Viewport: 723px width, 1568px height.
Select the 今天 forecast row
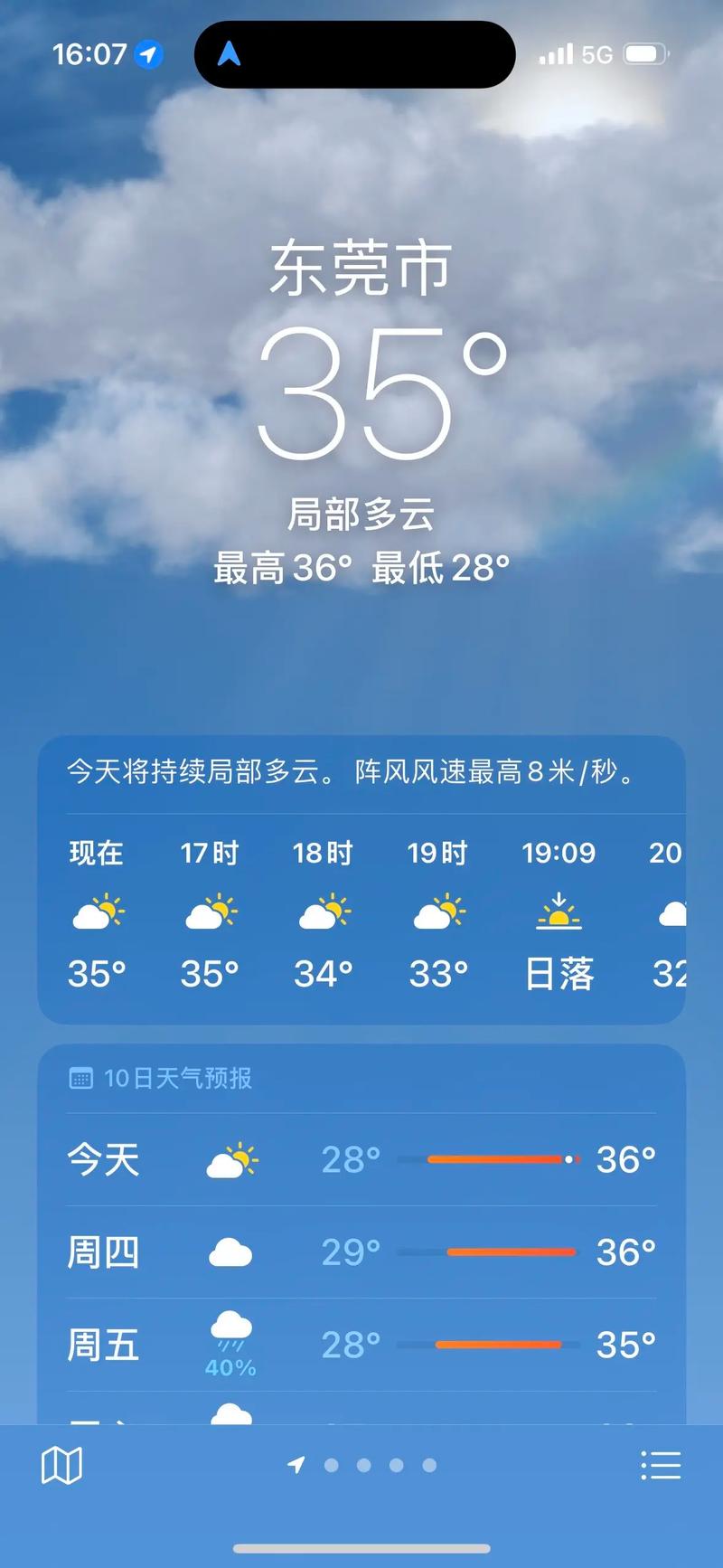point(361,1160)
